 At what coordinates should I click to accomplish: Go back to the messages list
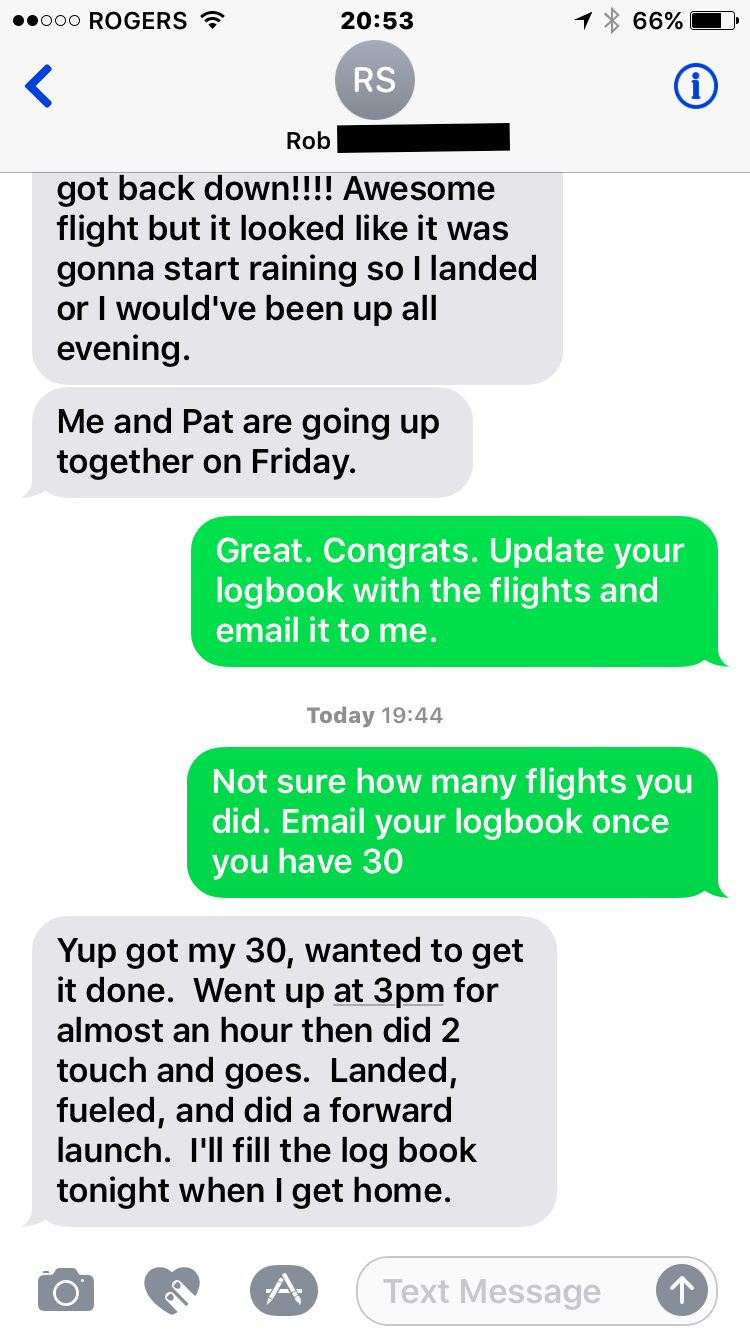[x=39, y=87]
